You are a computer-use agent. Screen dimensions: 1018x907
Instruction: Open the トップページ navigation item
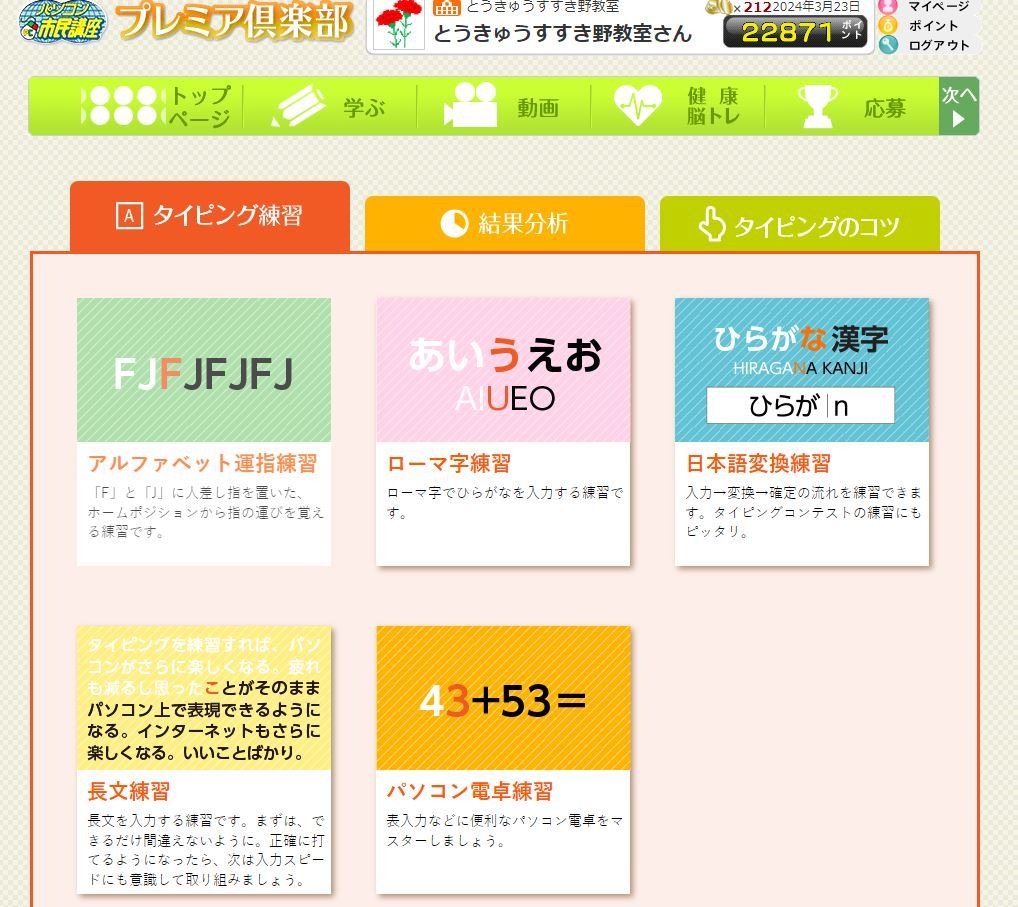(x=160, y=106)
